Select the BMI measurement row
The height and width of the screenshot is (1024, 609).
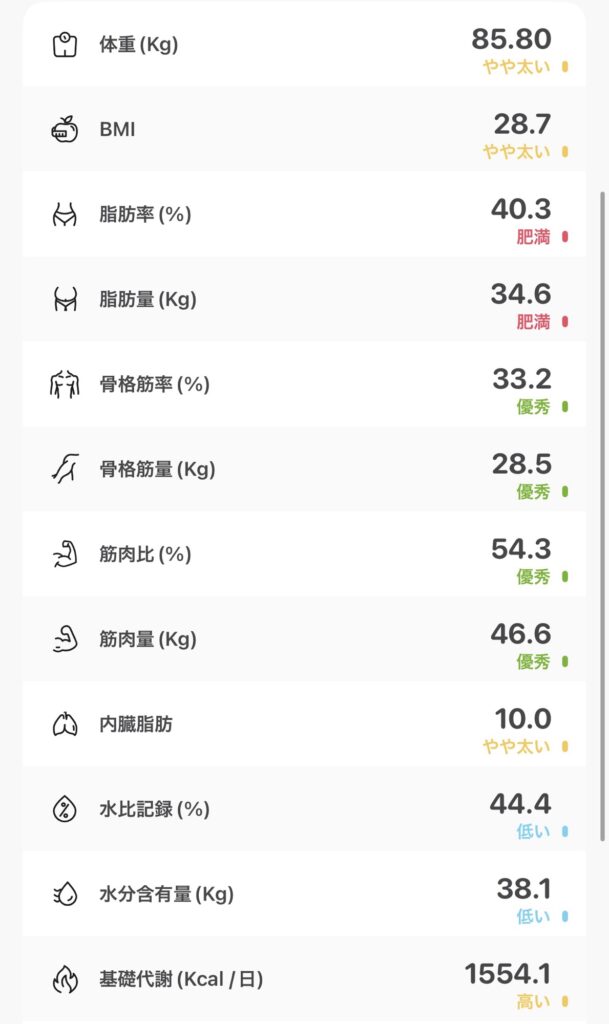[x=304, y=130]
